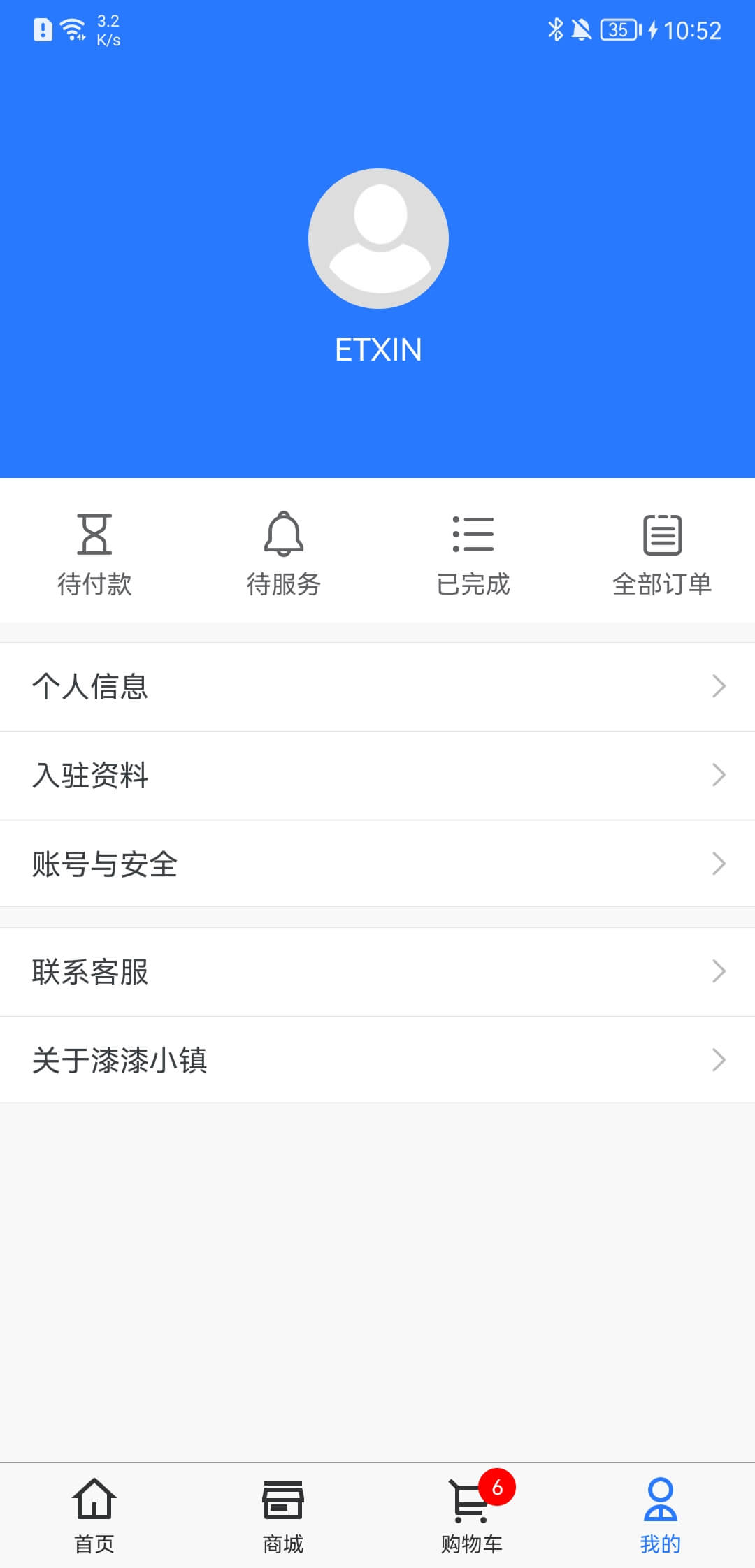This screenshot has width=755, height=1568.
Task: Switch to the 首页 tab
Action: click(x=94, y=1516)
